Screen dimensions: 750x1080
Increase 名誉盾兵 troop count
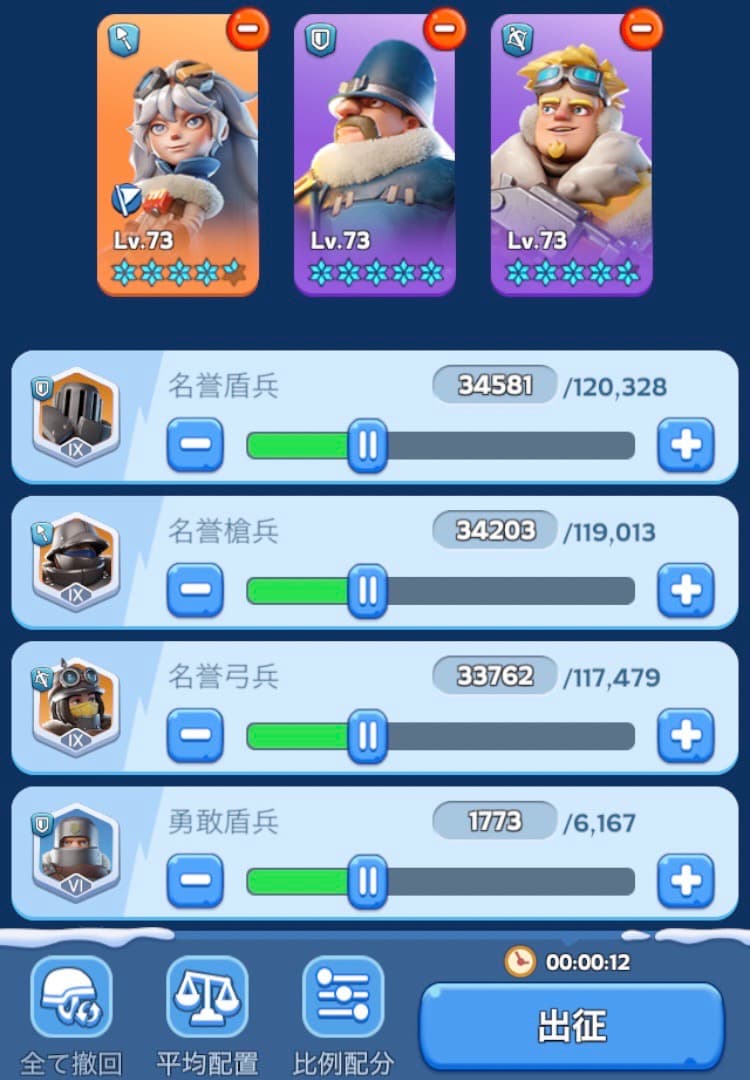(x=686, y=445)
